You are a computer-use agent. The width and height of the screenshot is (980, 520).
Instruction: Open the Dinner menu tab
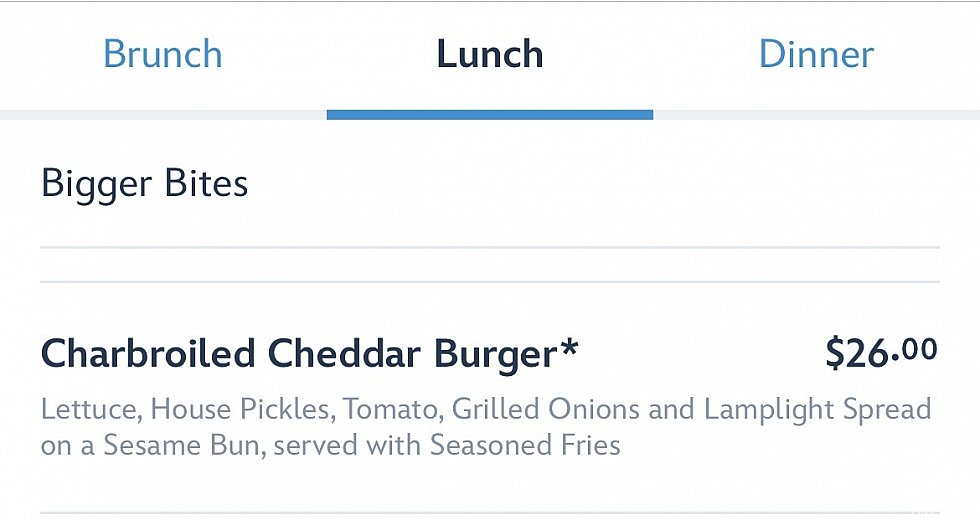pos(816,55)
